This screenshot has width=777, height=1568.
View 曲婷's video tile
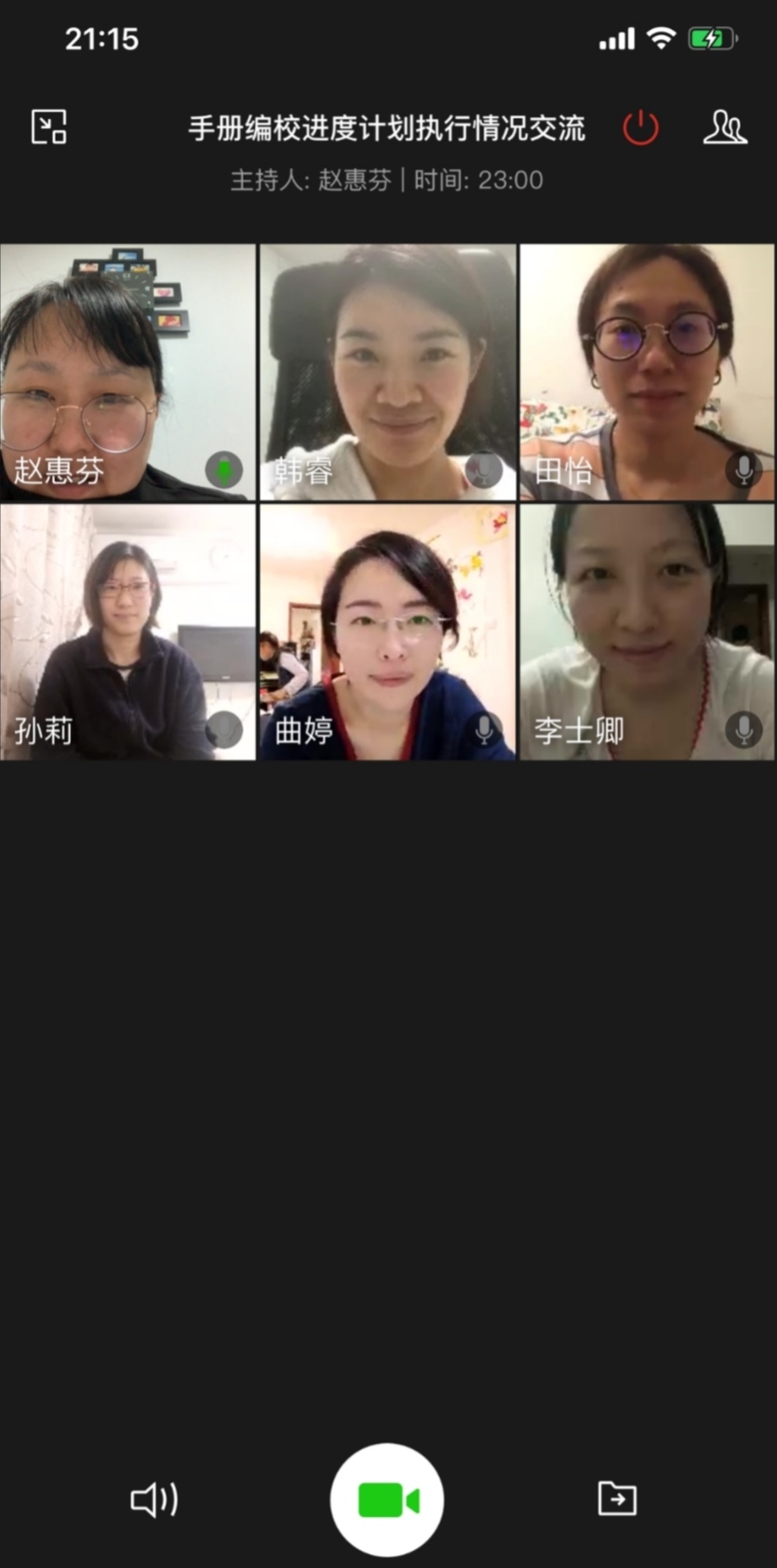click(x=387, y=632)
